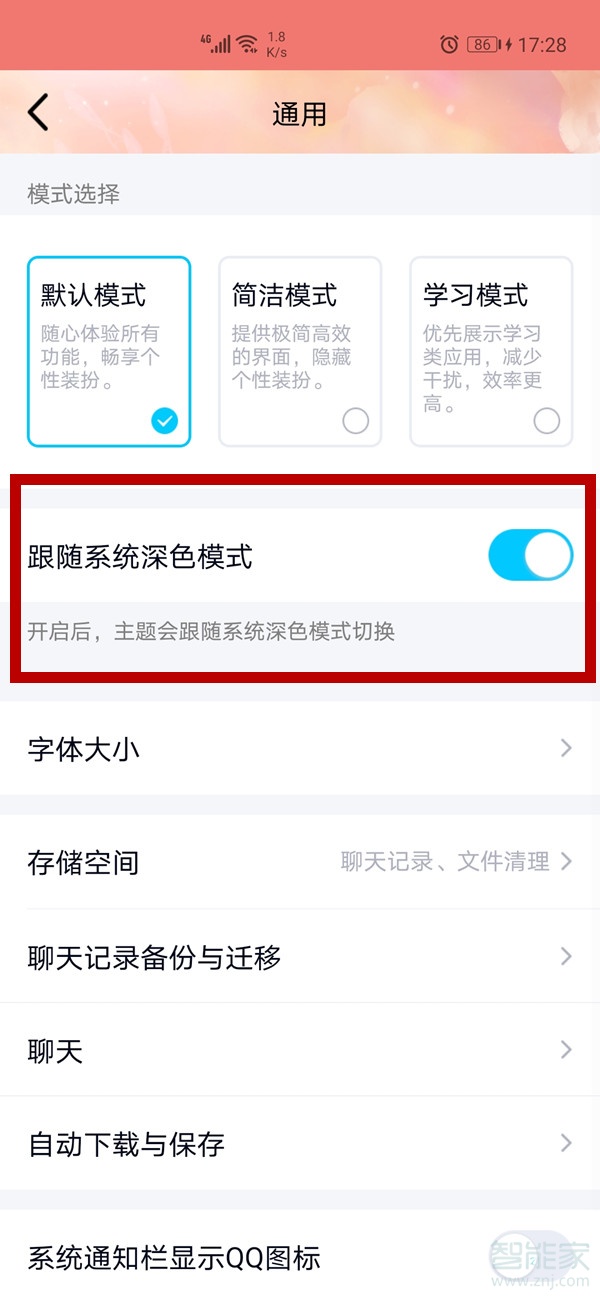Open 字体大小 settings
Image resolution: width=600 pixels, height=1300 pixels.
(300, 748)
